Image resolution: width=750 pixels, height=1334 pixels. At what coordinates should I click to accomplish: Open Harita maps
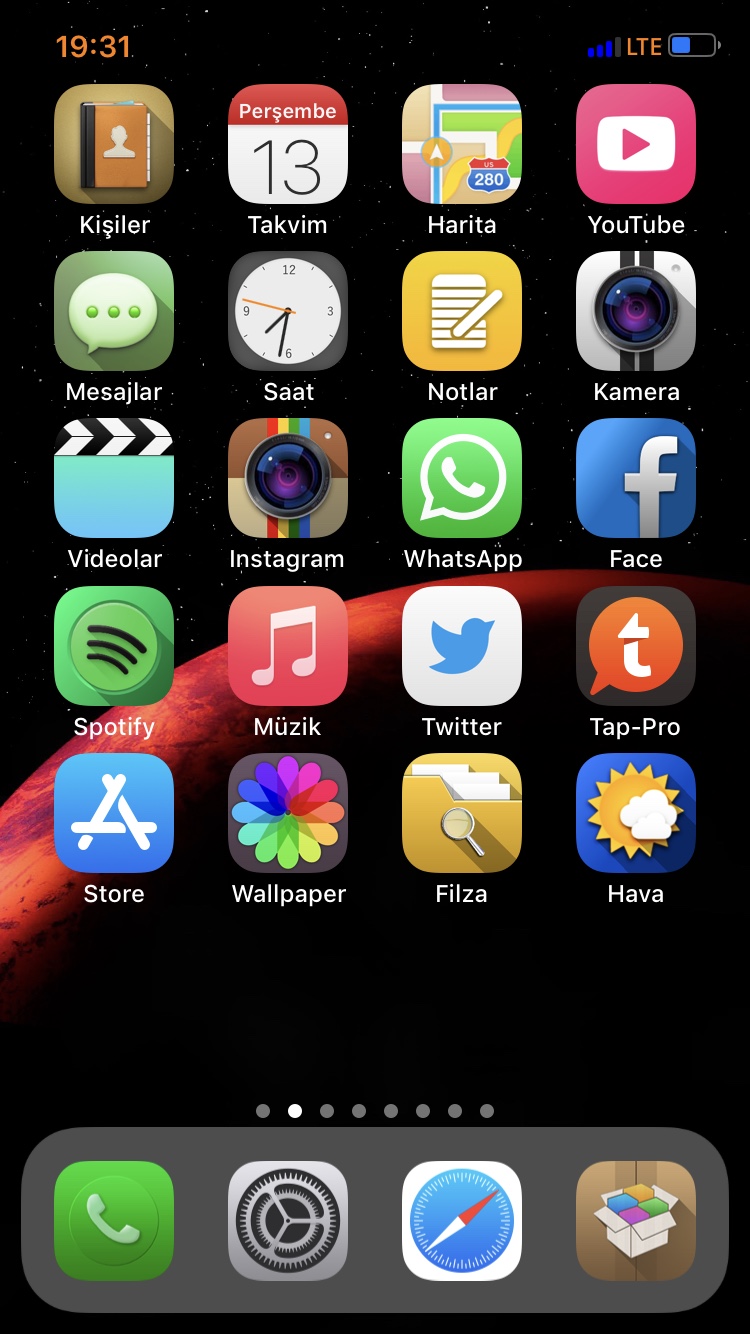tap(462, 144)
